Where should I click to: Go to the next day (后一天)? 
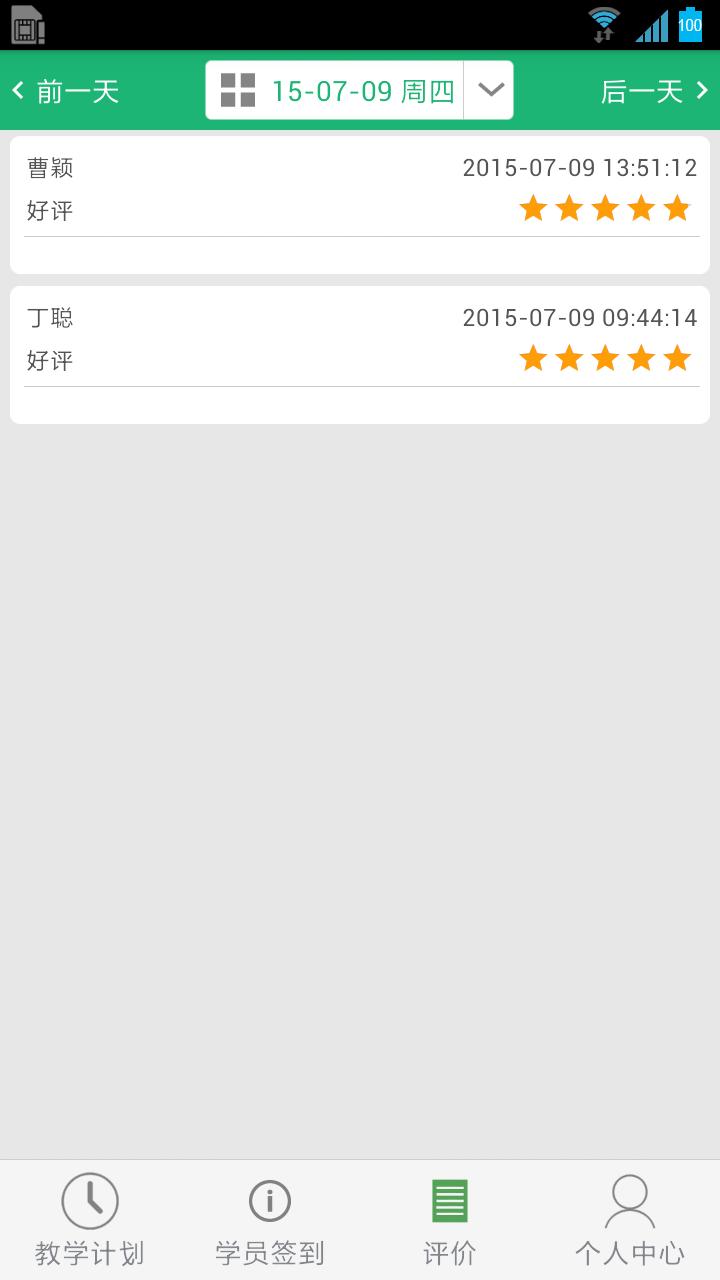654,91
